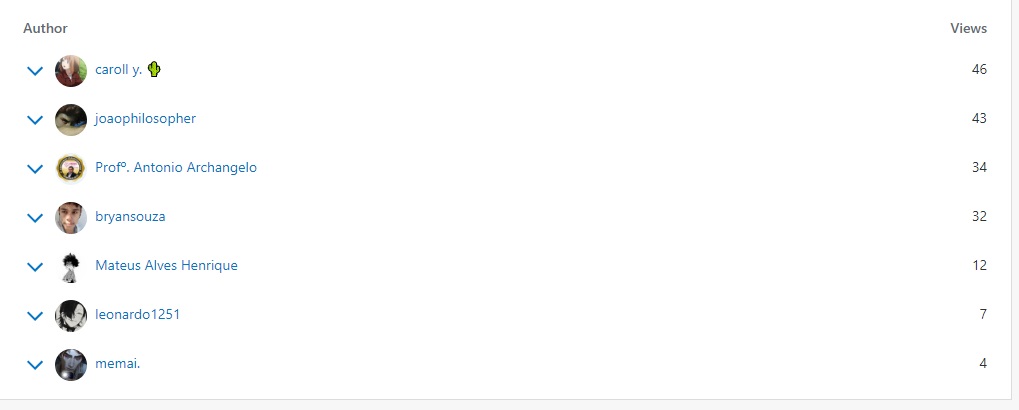Open Profº. Antonio Archangelo's author link
Image resolution: width=1019 pixels, height=410 pixels.
point(175,168)
